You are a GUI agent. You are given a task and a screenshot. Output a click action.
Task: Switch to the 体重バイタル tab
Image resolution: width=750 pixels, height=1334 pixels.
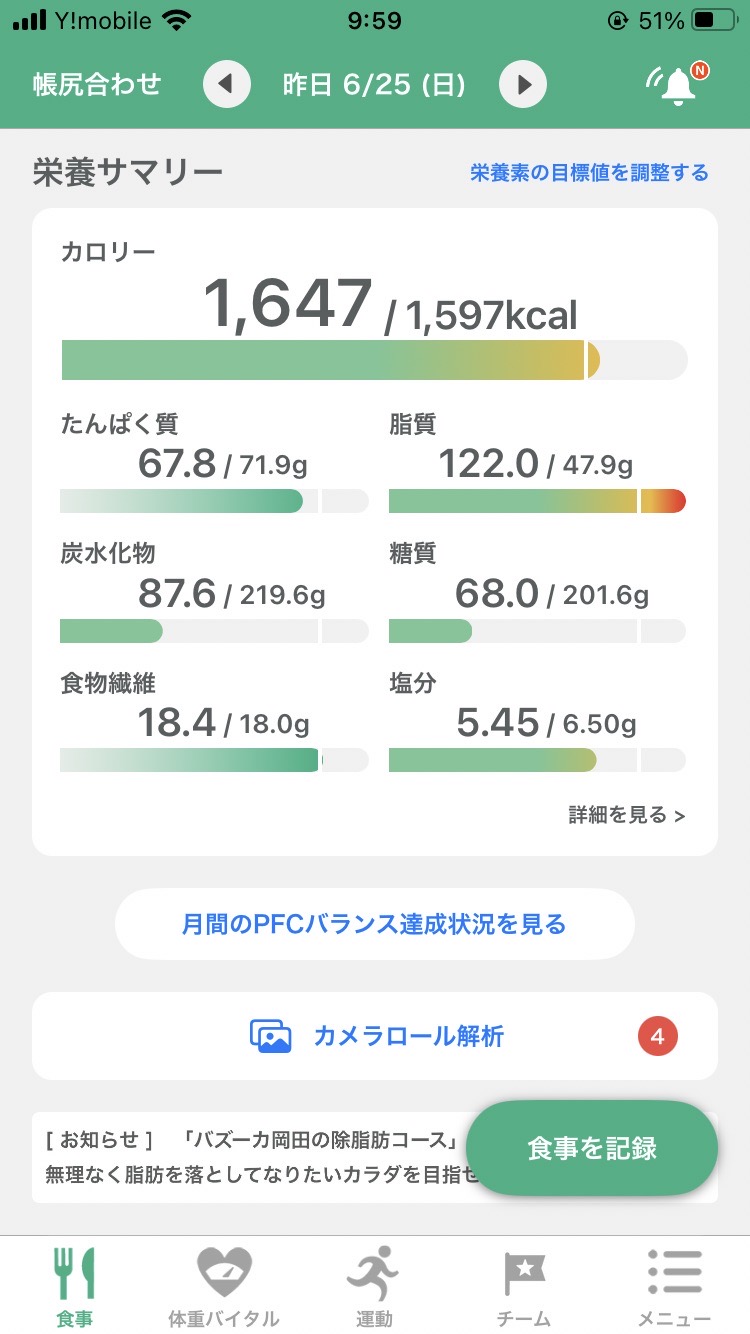pyautogui.click(x=224, y=1286)
